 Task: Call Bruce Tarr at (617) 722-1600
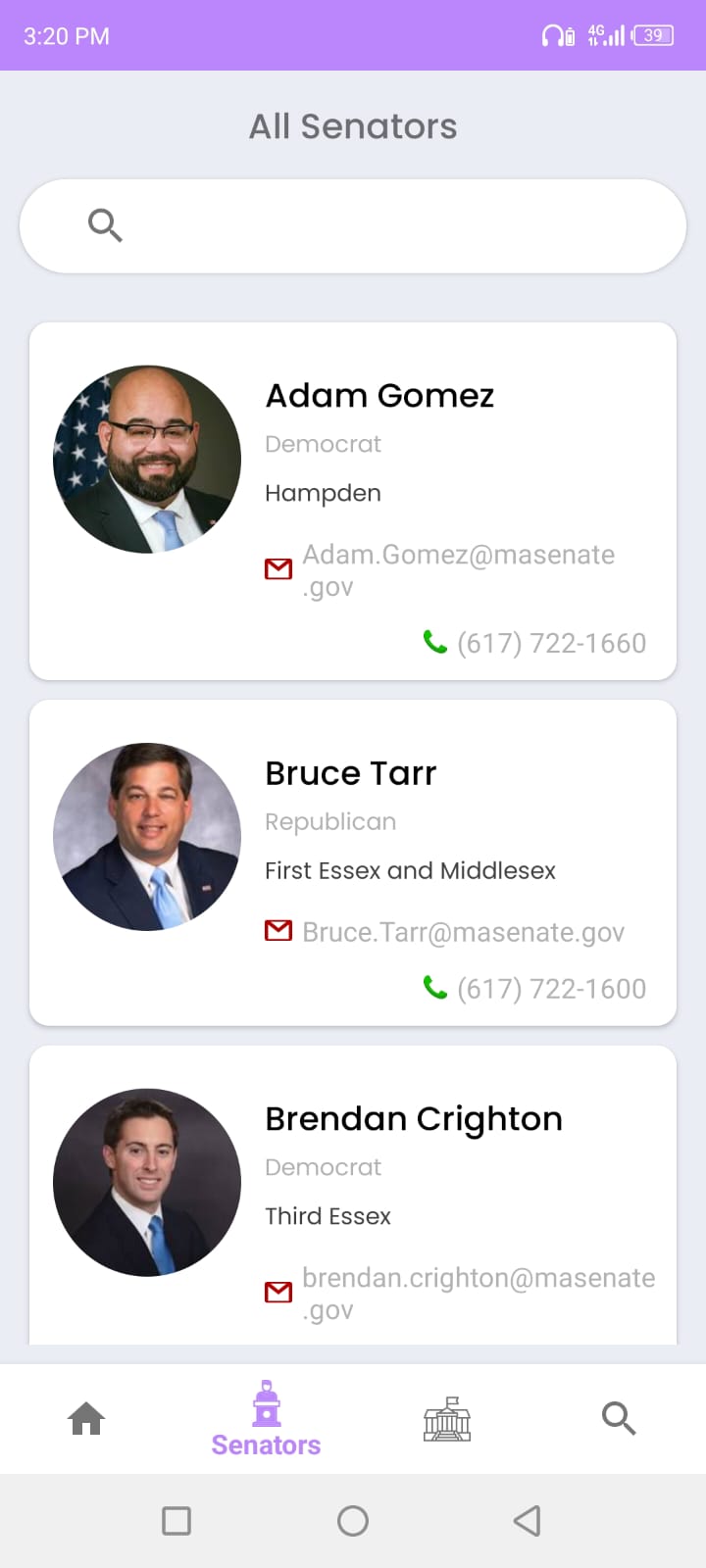(551, 989)
